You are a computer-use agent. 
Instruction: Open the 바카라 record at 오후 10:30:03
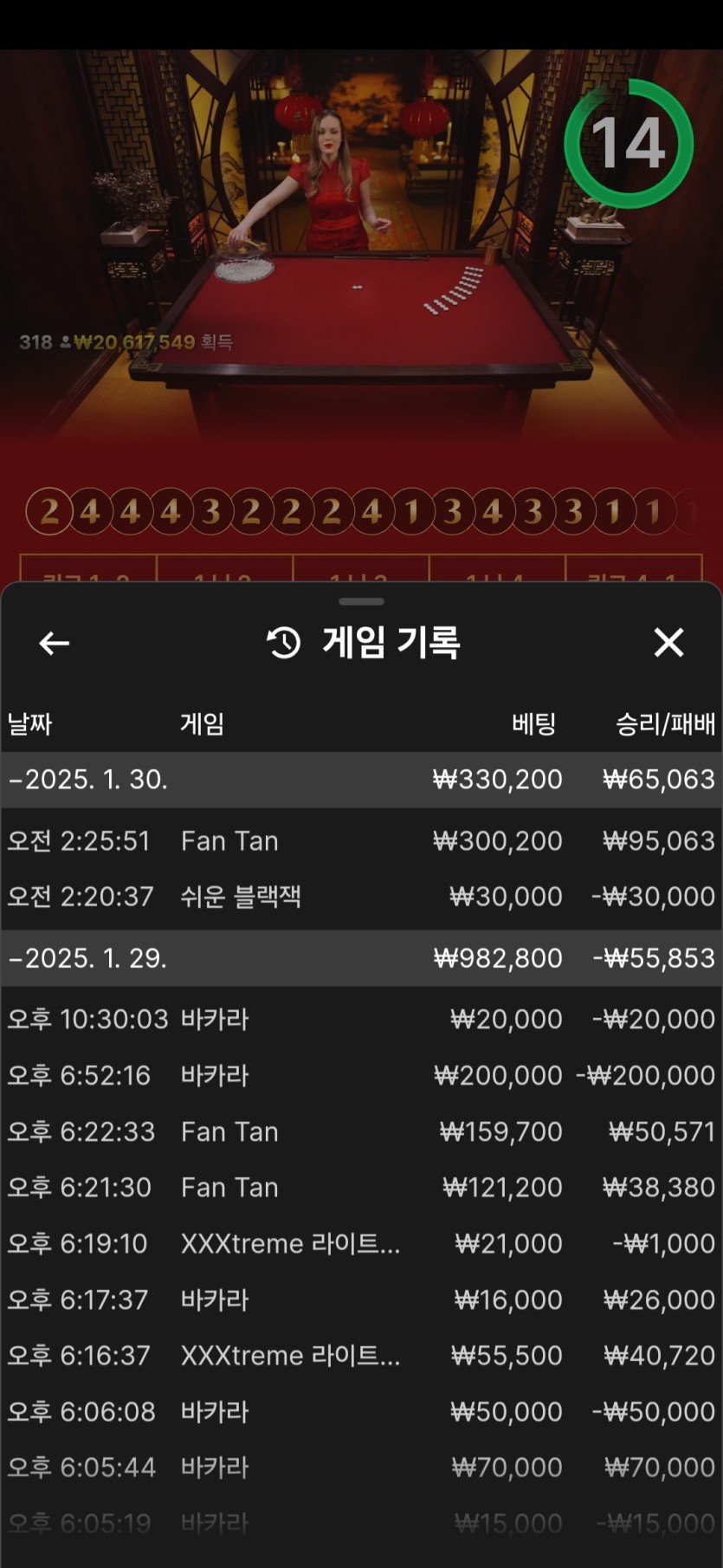pos(361,1020)
